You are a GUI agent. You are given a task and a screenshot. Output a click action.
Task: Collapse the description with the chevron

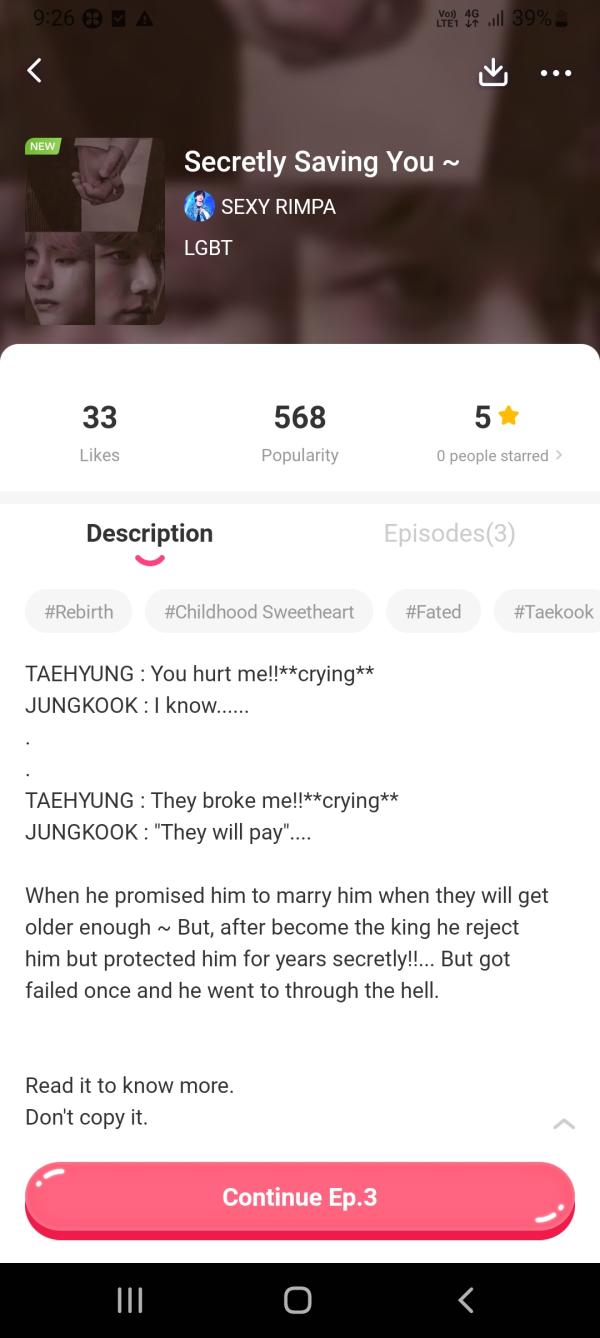click(564, 1124)
